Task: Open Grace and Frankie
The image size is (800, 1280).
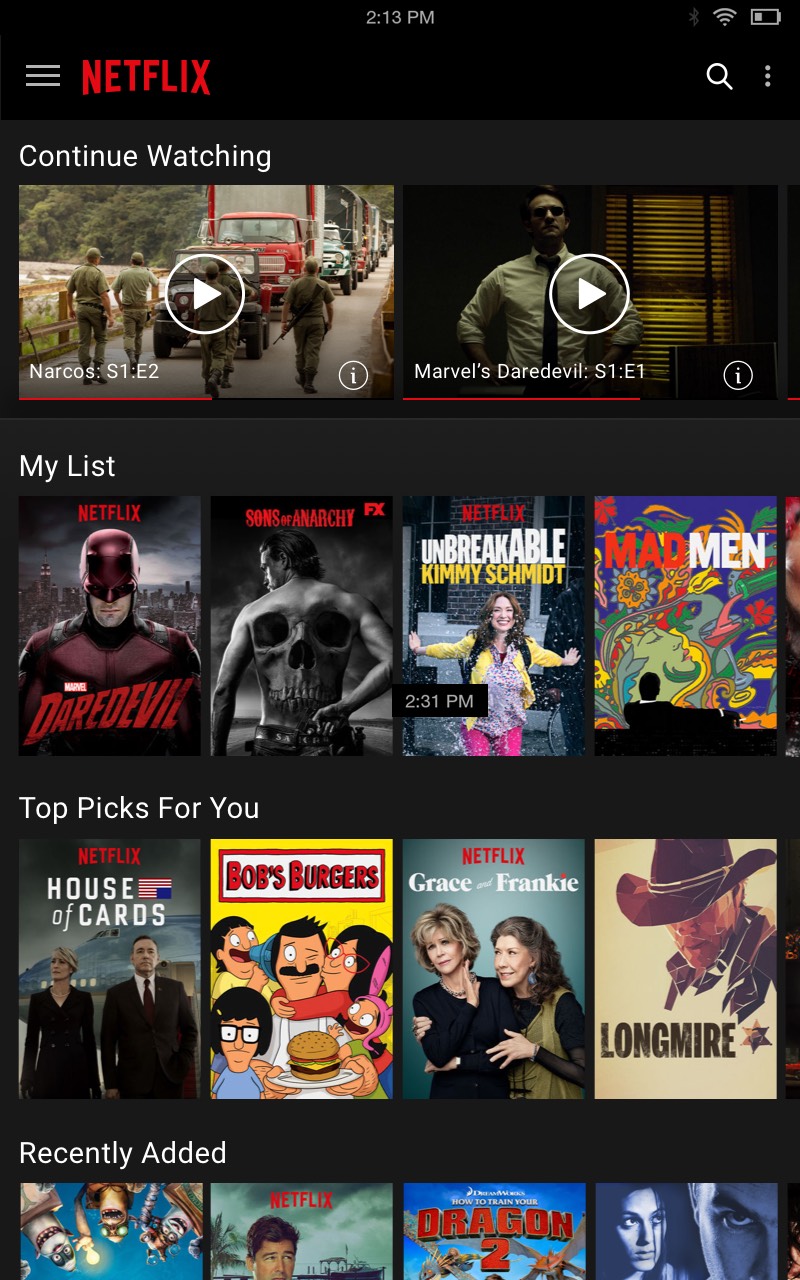Action: [x=493, y=968]
